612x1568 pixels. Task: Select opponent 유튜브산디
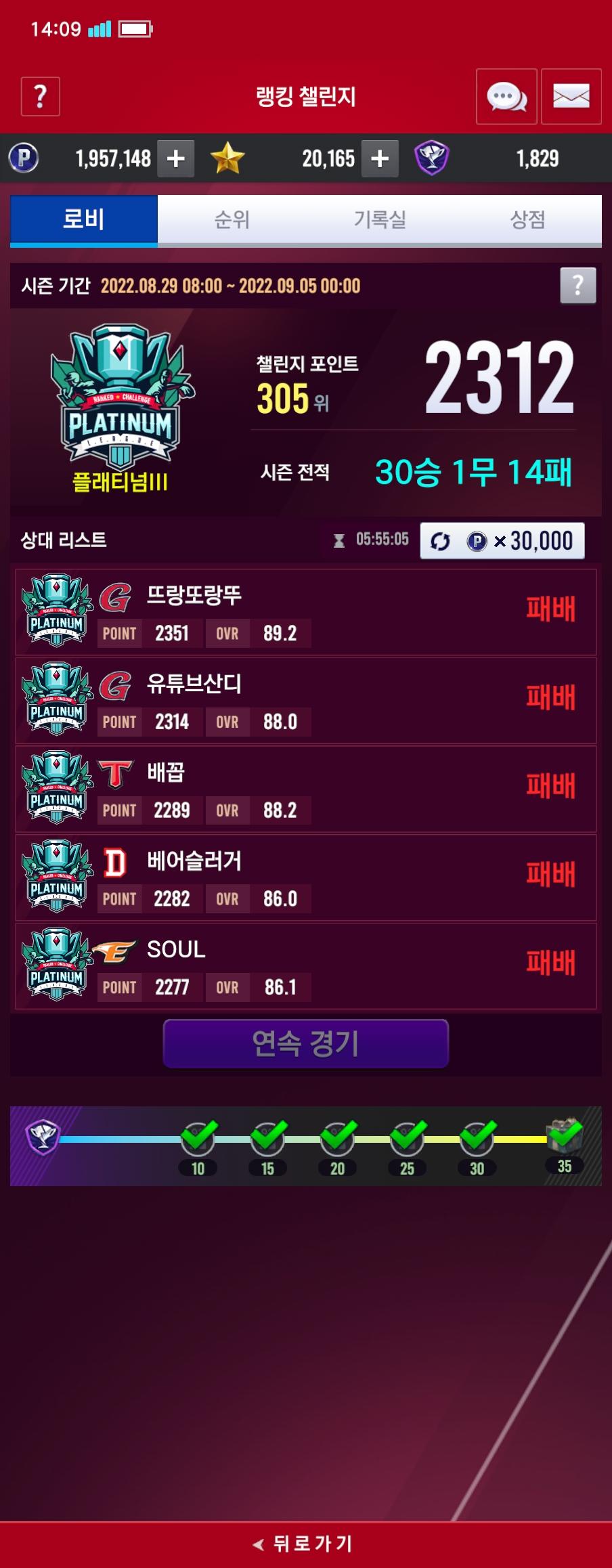click(305, 701)
